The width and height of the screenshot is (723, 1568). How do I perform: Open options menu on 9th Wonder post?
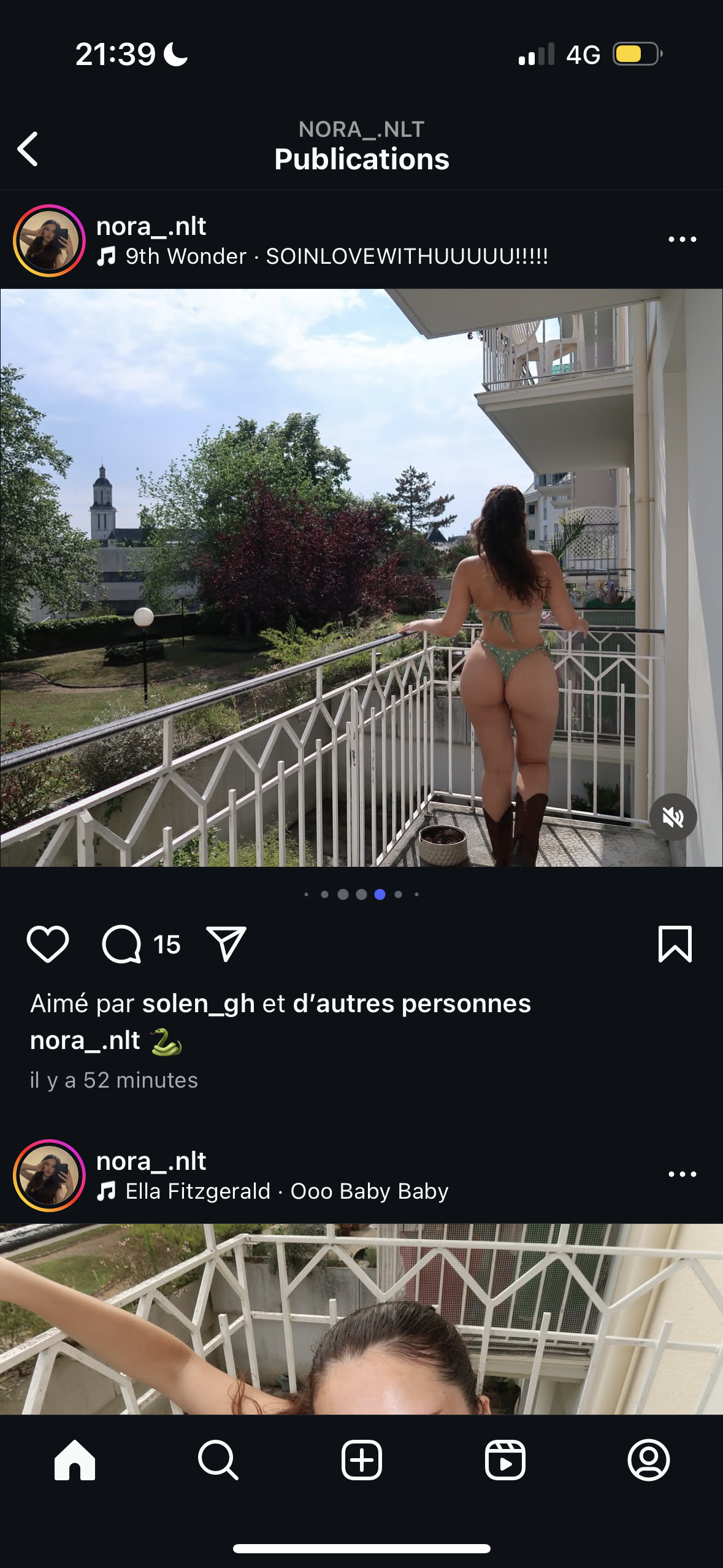tap(682, 239)
